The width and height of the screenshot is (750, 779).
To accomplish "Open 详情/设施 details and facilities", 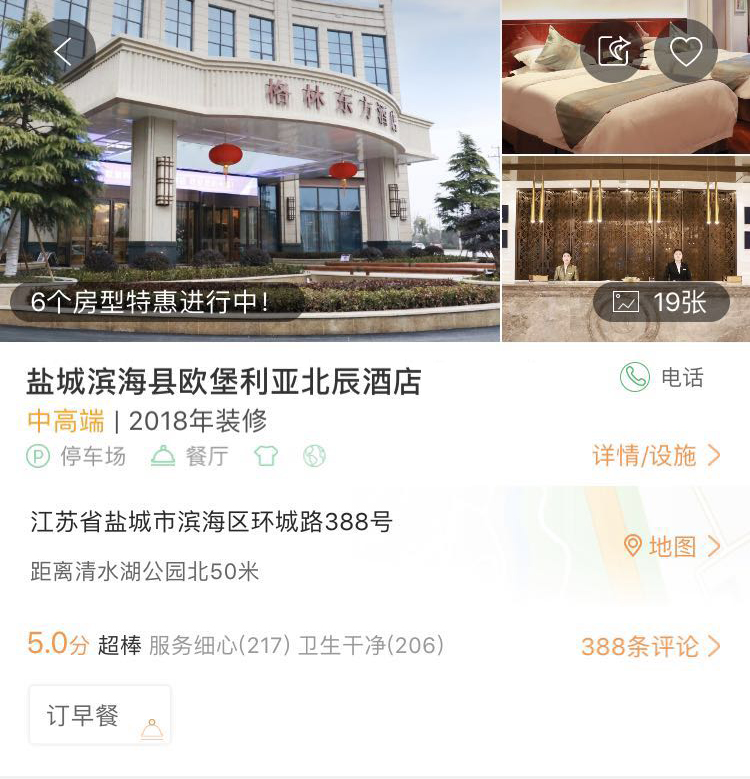I will coord(657,456).
